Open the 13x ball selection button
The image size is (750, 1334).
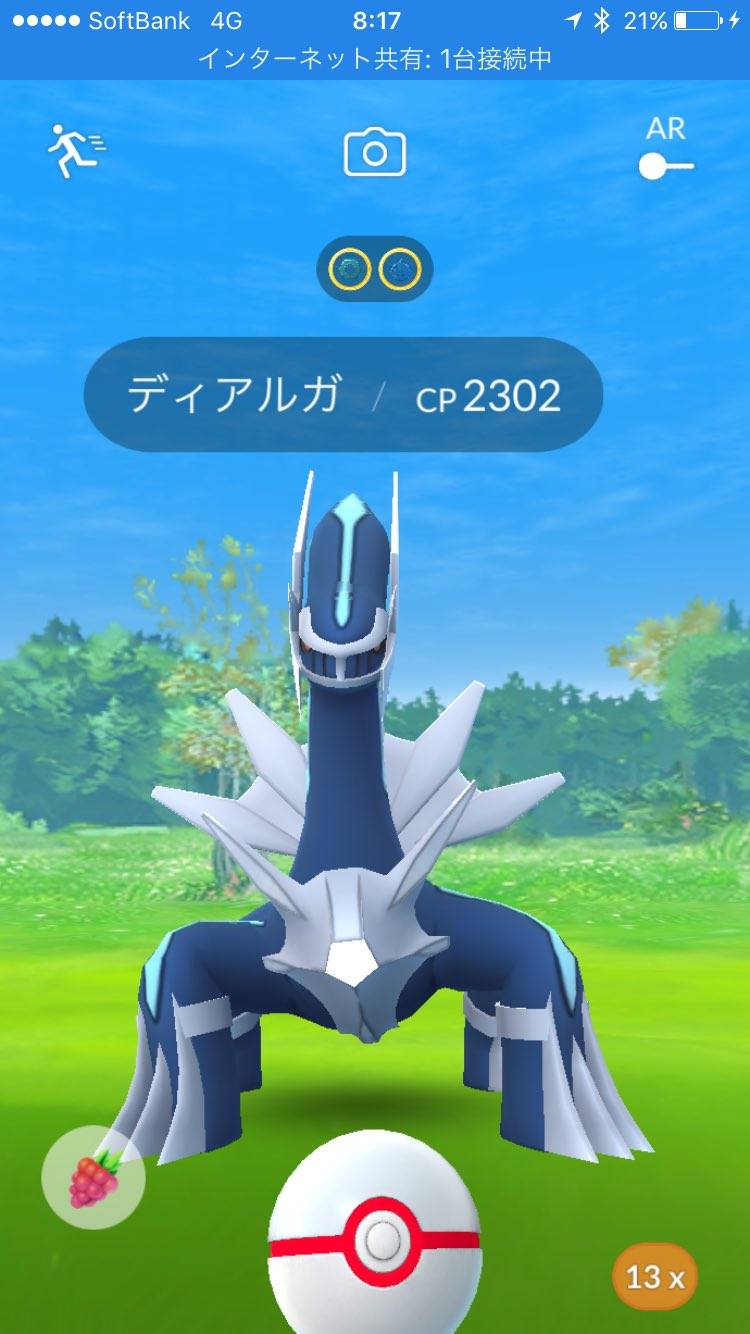[x=655, y=1276]
